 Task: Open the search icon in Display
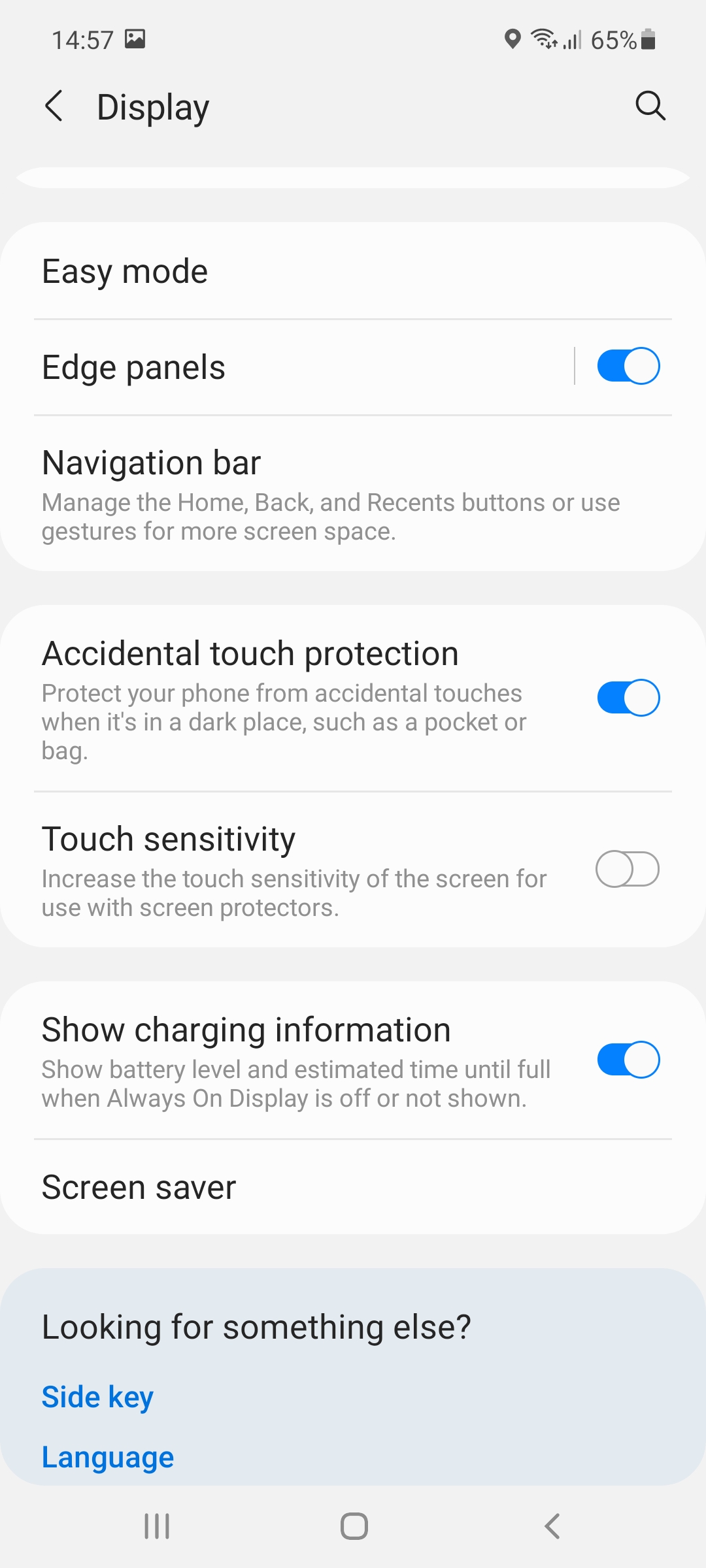tap(650, 106)
